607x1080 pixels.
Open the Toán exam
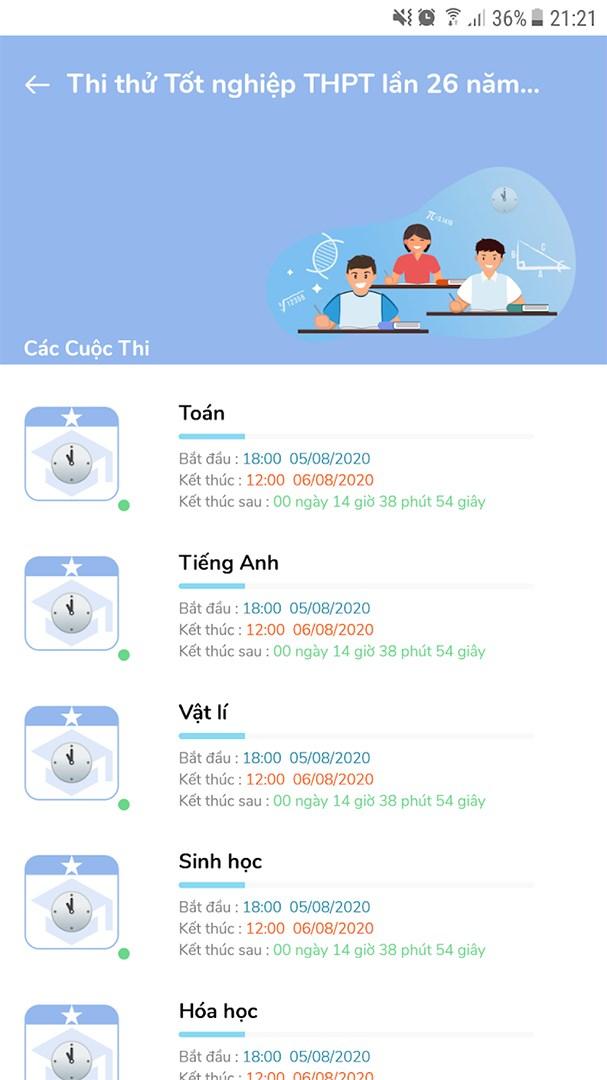(202, 413)
